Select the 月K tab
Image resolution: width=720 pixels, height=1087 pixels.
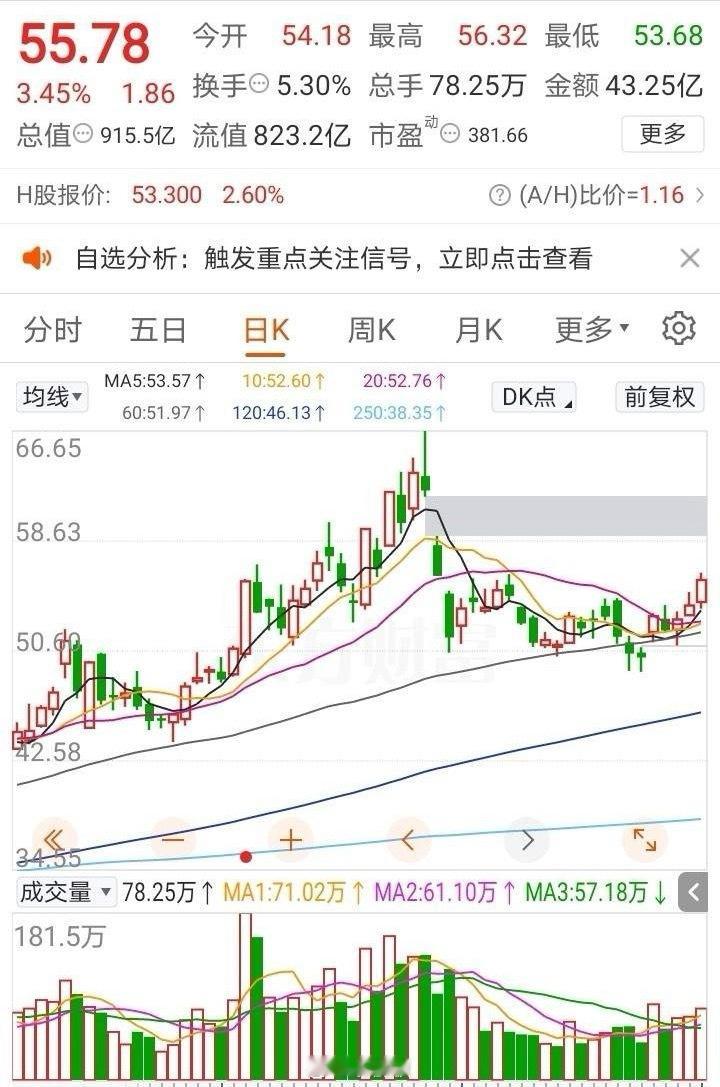click(478, 329)
